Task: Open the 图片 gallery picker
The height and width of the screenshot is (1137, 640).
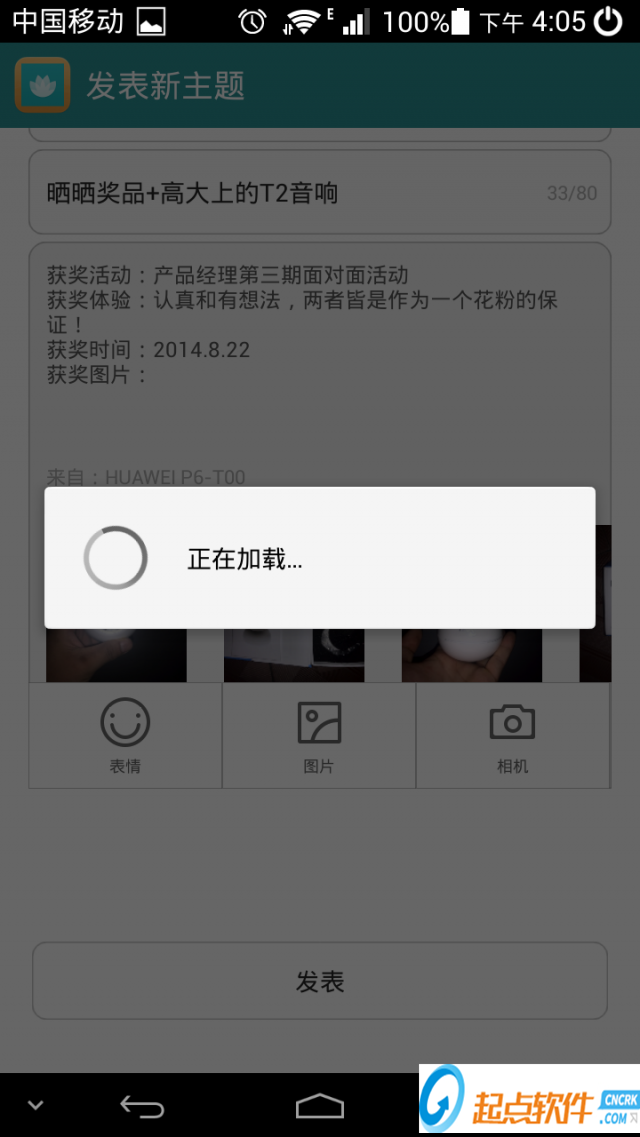Action: pos(319,736)
